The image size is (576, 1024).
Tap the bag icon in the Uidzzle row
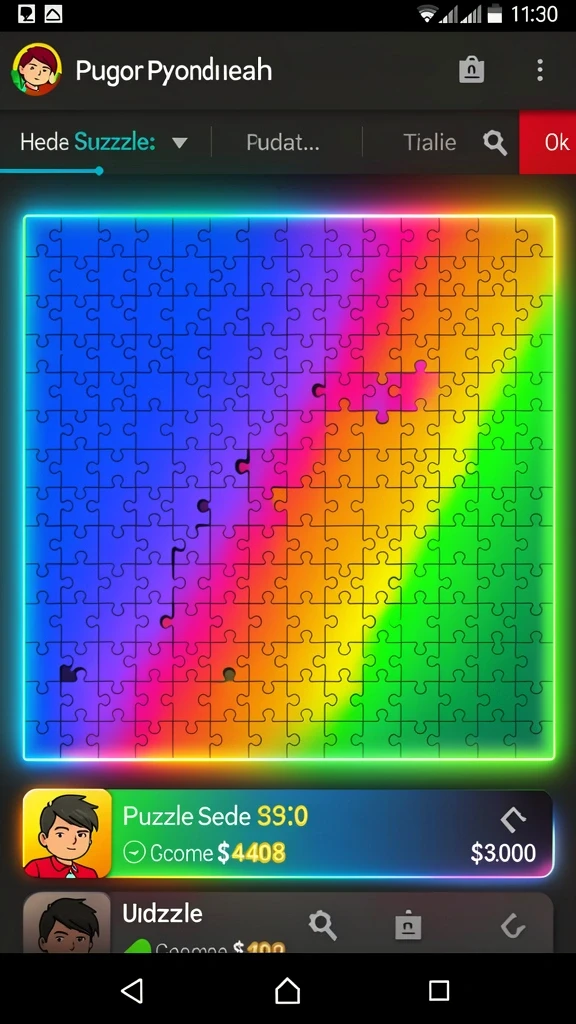click(408, 925)
